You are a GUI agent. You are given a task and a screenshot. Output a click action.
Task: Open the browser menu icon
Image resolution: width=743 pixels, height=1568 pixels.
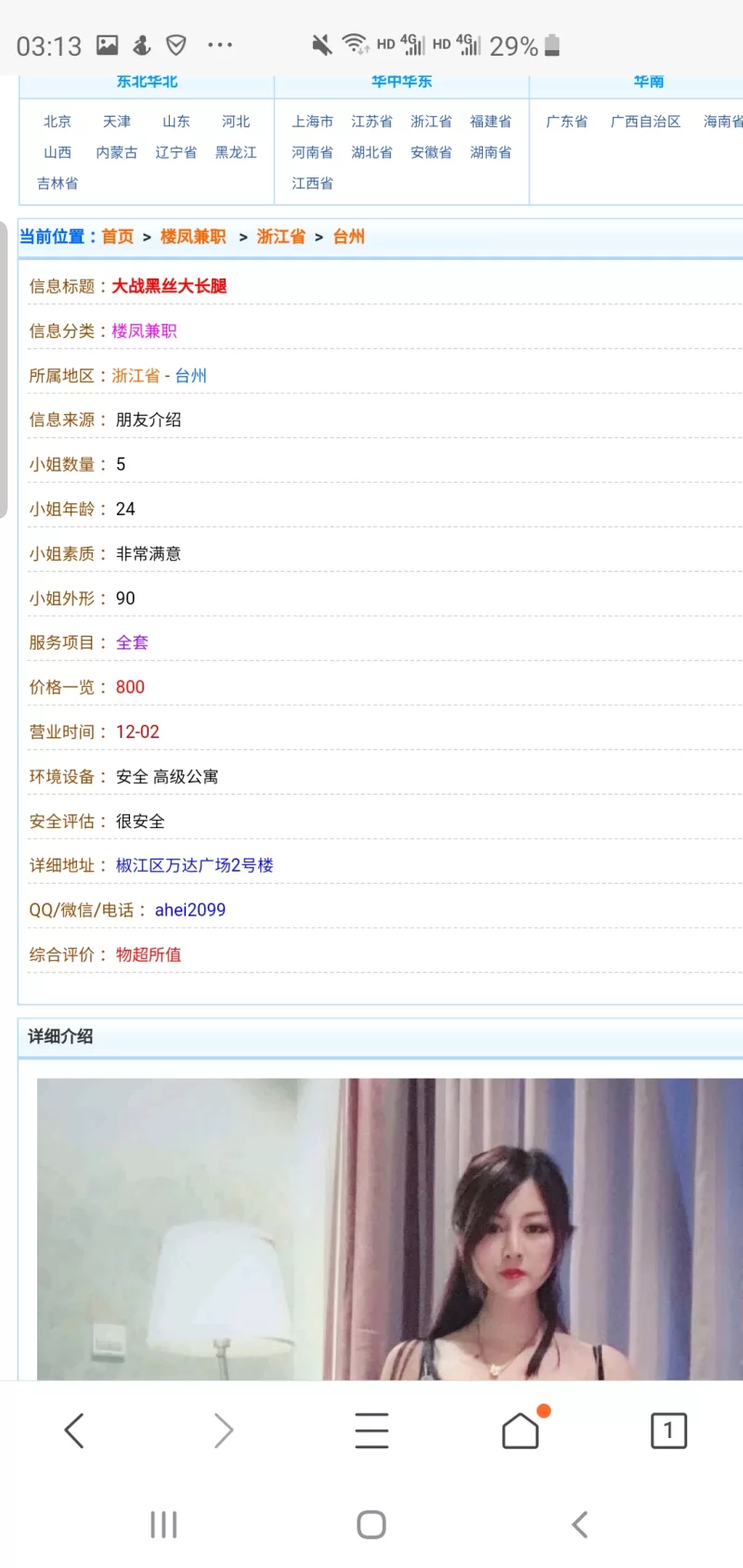(x=371, y=1431)
